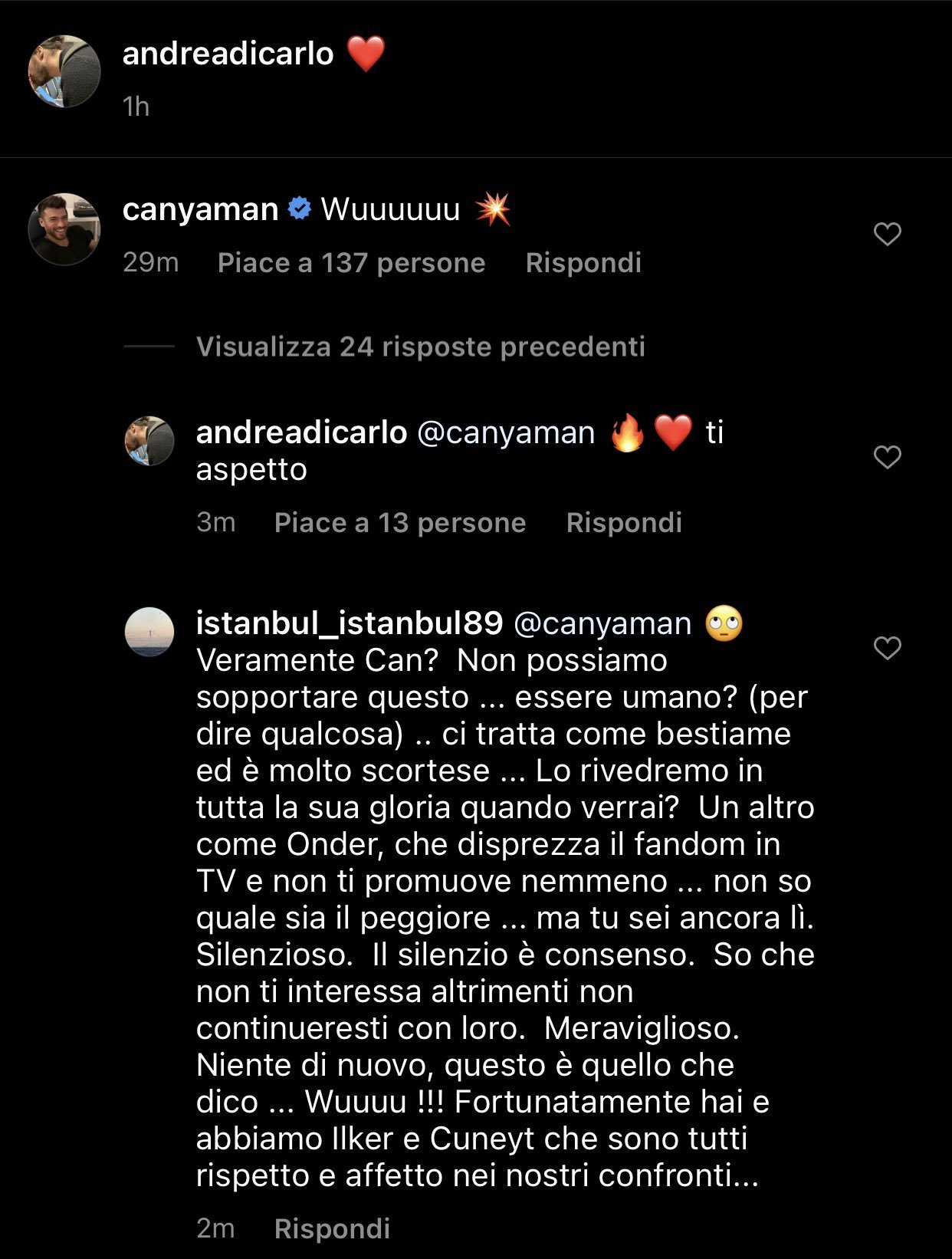Like istanbul_istanbul89's long comment

pyautogui.click(x=887, y=649)
